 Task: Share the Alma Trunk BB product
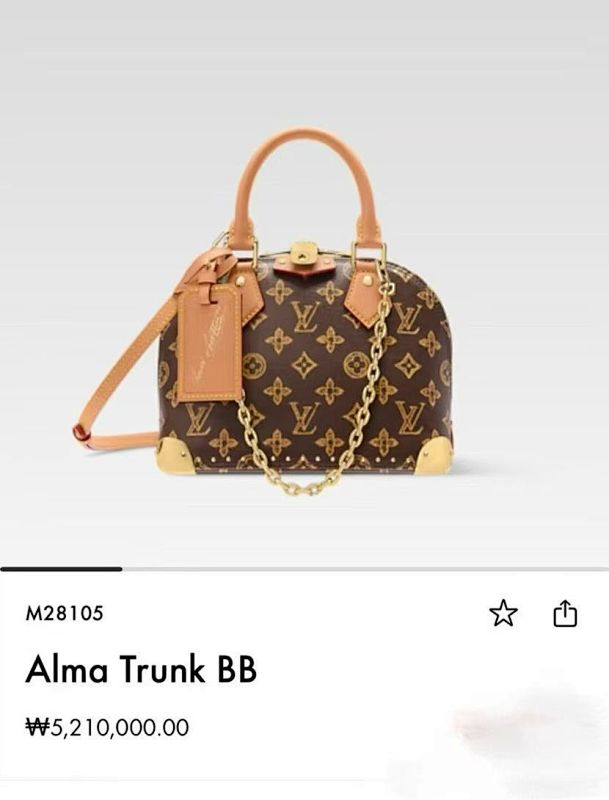(x=565, y=612)
